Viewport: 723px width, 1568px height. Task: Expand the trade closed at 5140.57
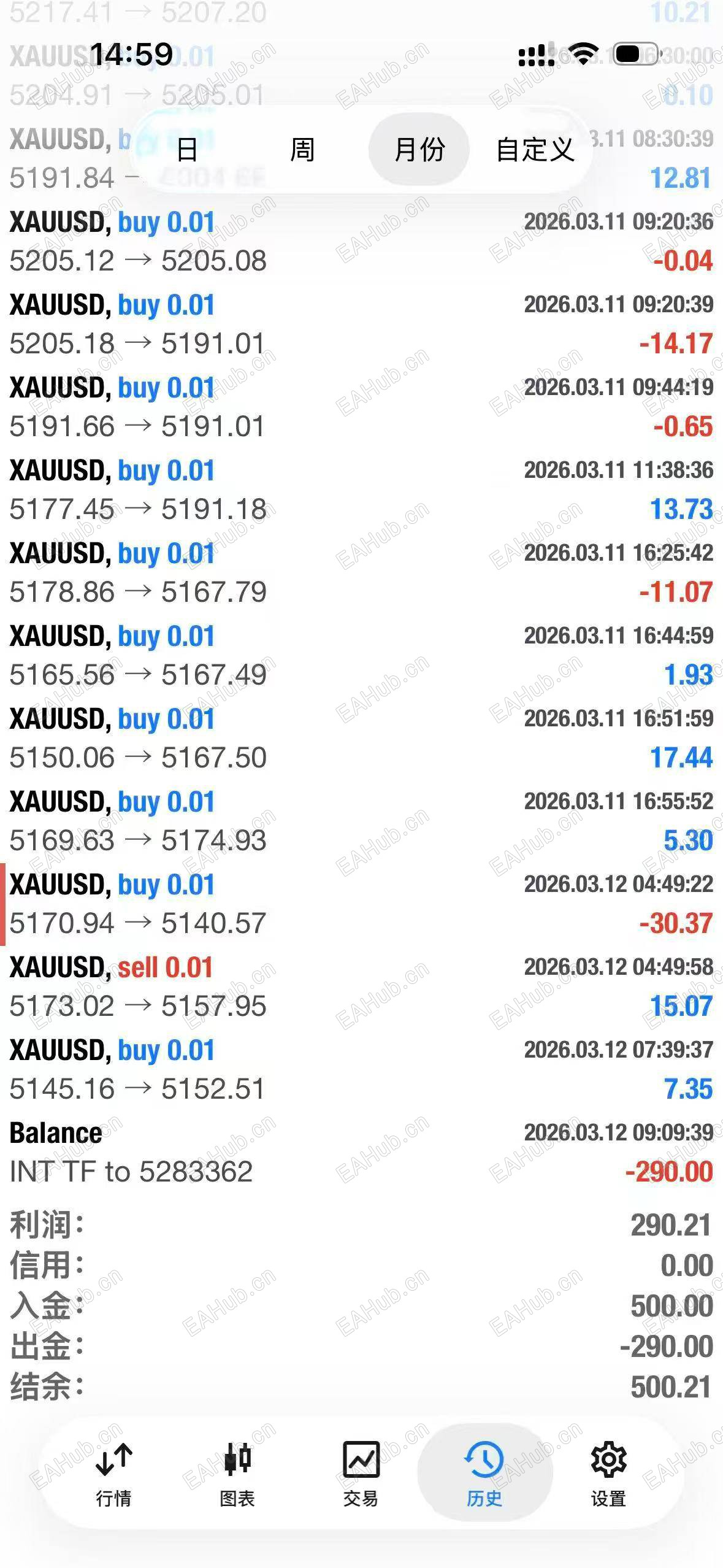pos(361,904)
